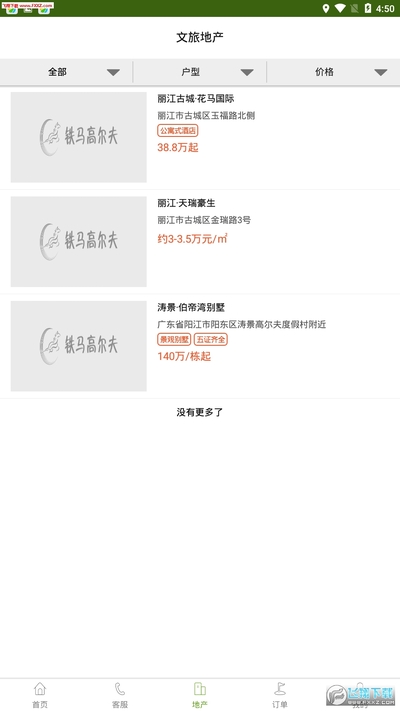Open the 丽江·天瑞豪生 listing
400x711 pixels.
point(200,242)
